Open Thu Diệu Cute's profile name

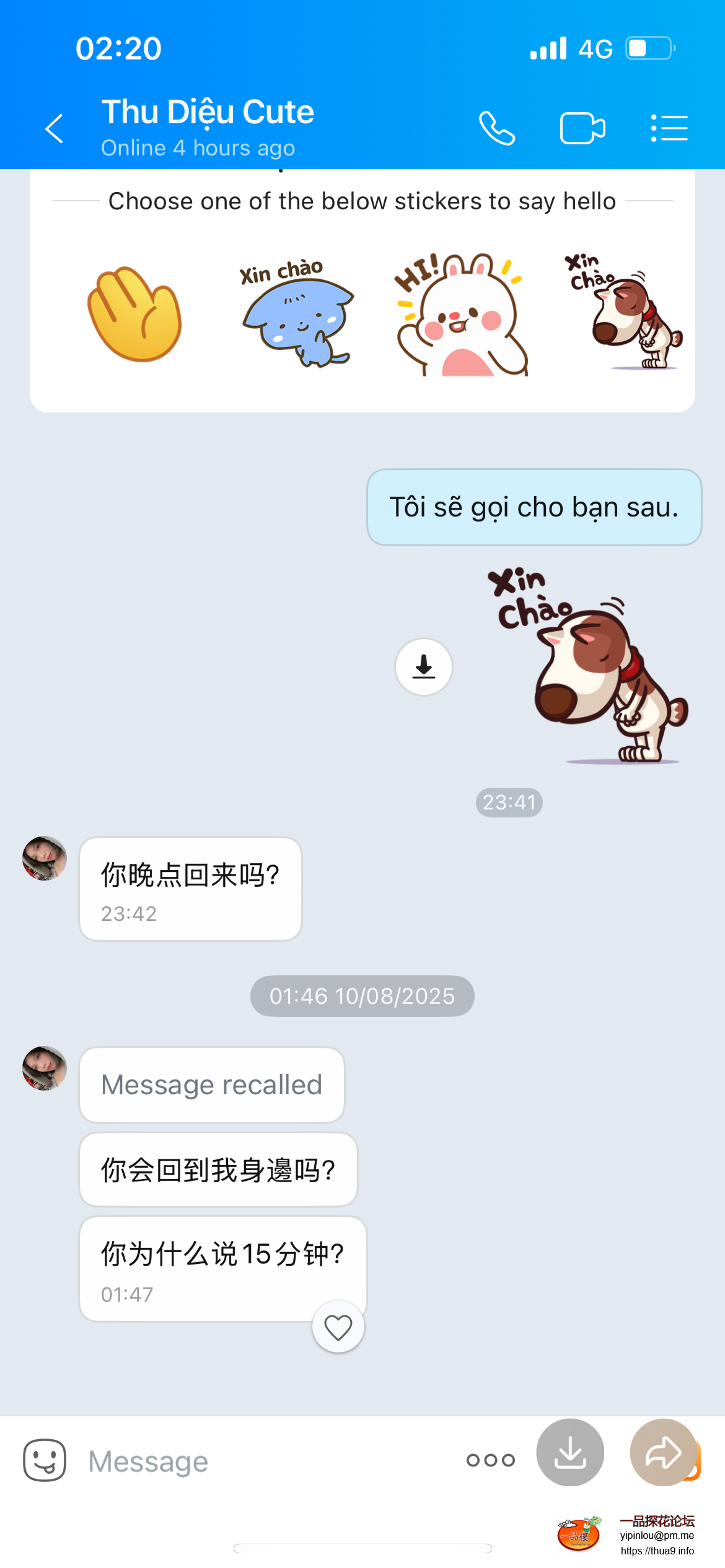[x=208, y=113]
